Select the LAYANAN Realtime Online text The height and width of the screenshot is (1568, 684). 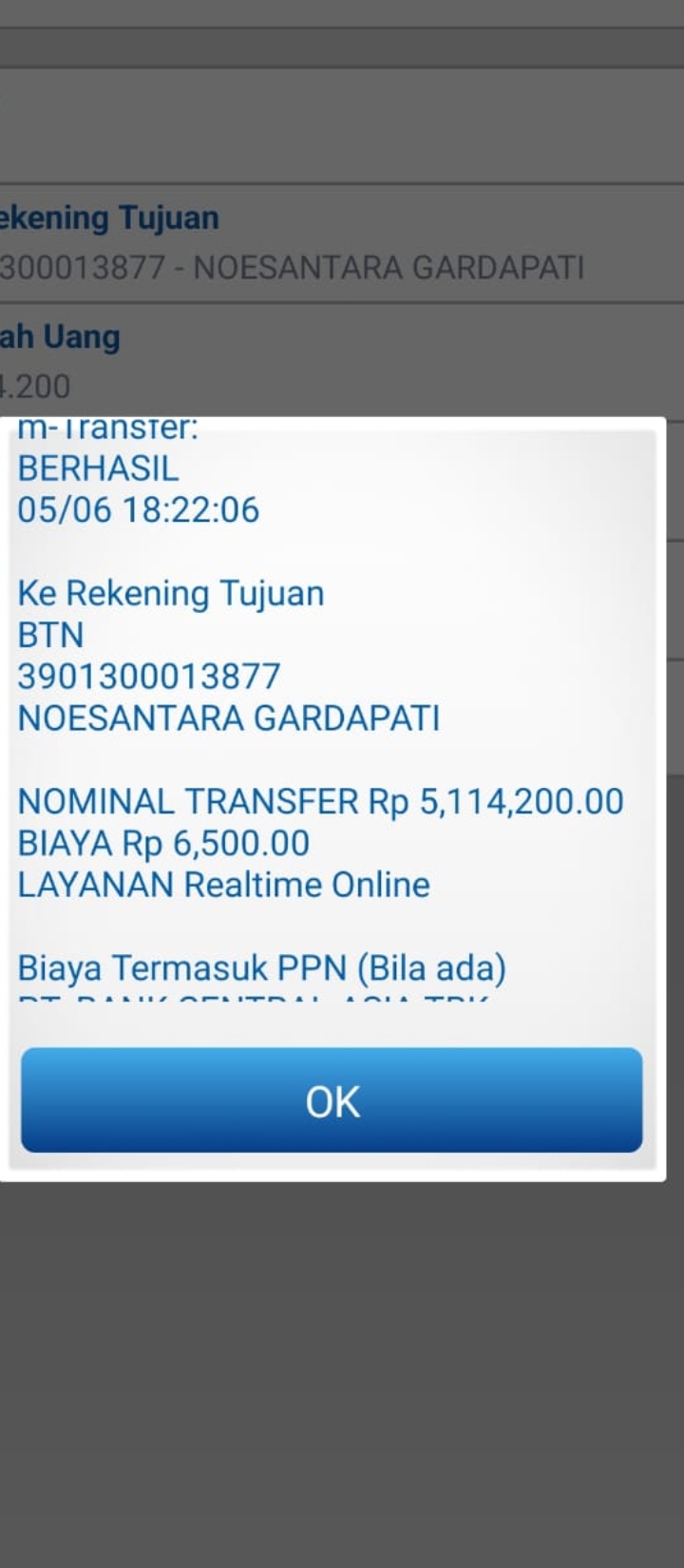[222, 885]
